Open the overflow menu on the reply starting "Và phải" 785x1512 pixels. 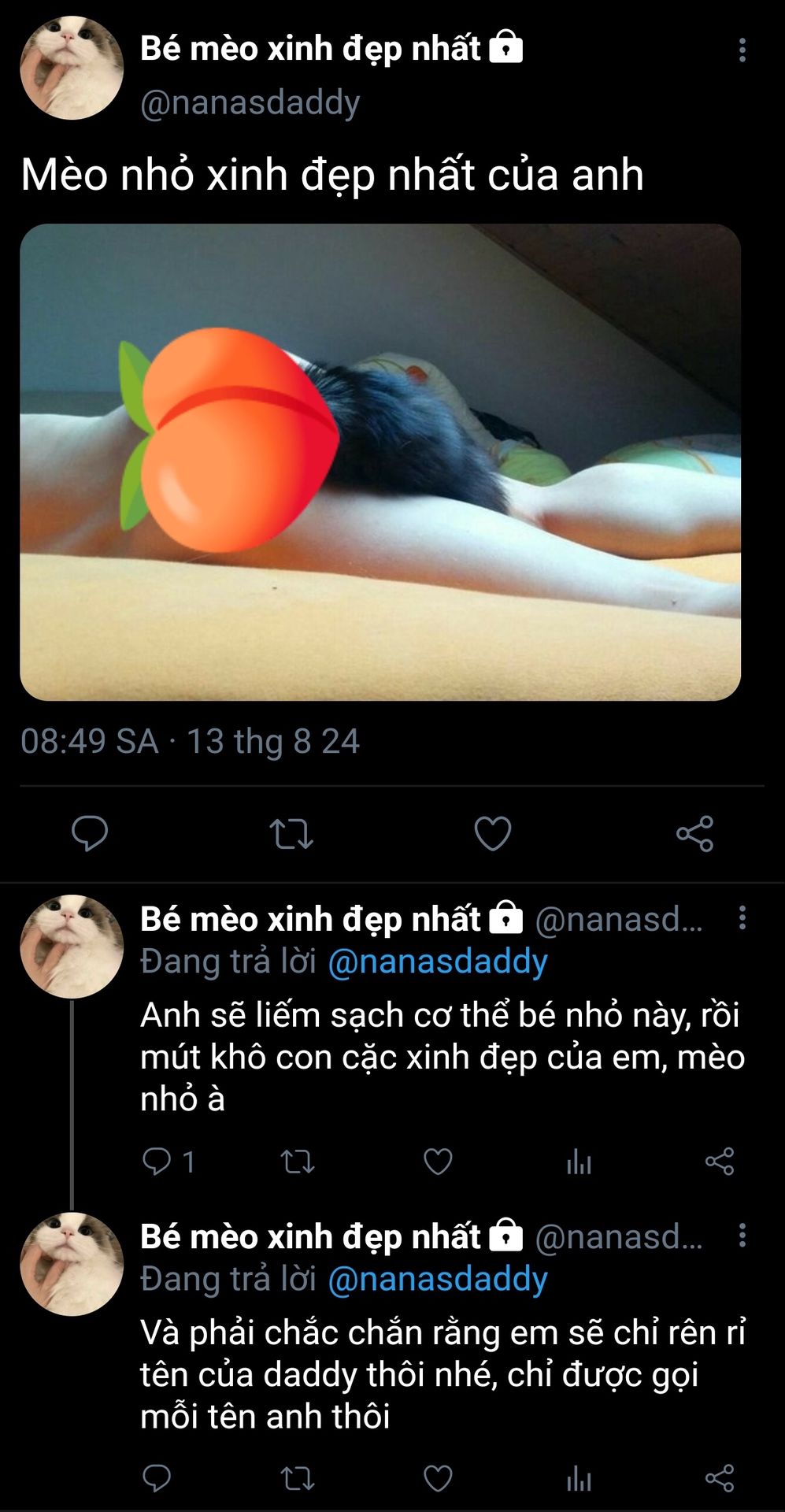[742, 1236]
